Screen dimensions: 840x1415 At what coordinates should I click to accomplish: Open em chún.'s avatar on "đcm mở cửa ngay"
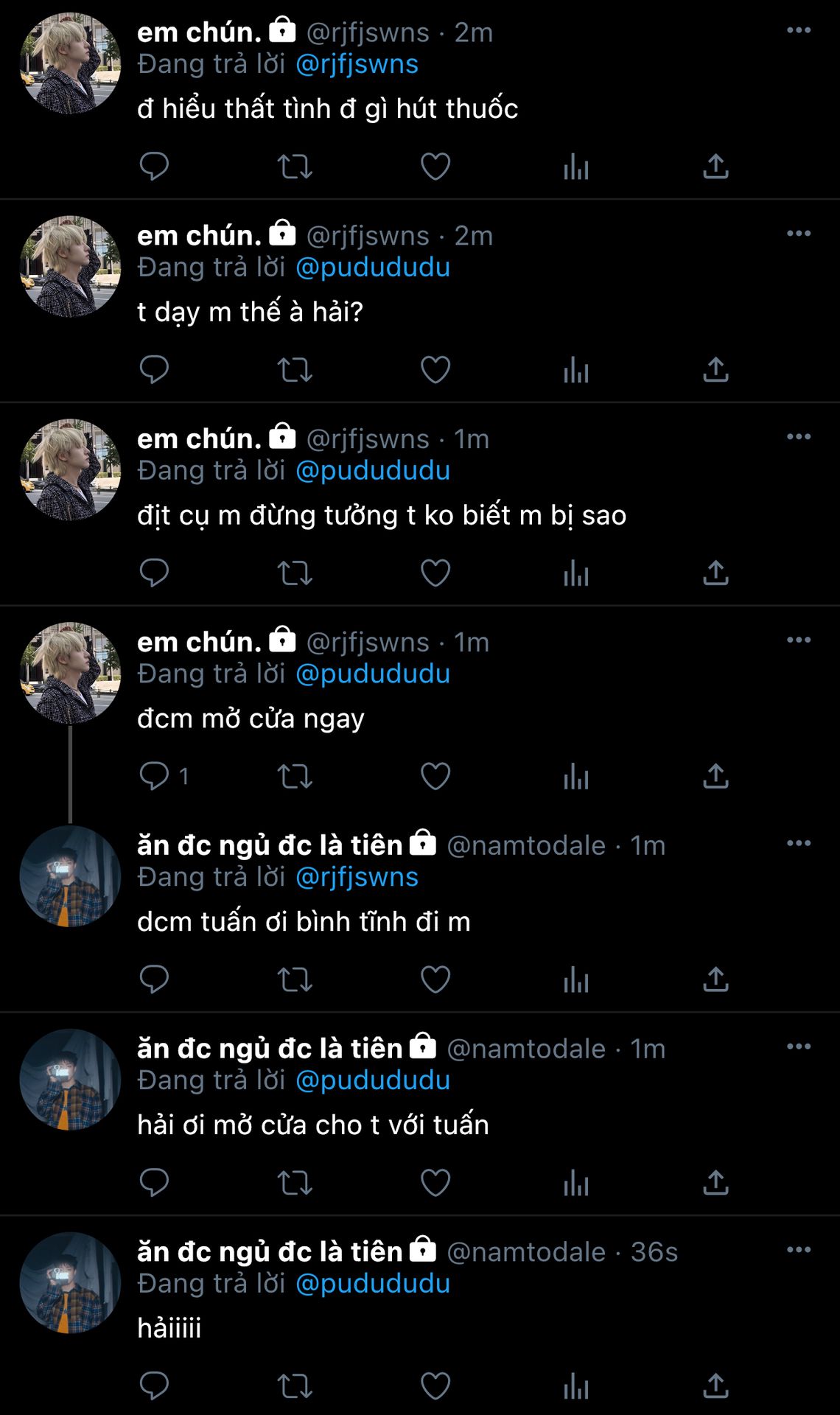click(x=70, y=673)
